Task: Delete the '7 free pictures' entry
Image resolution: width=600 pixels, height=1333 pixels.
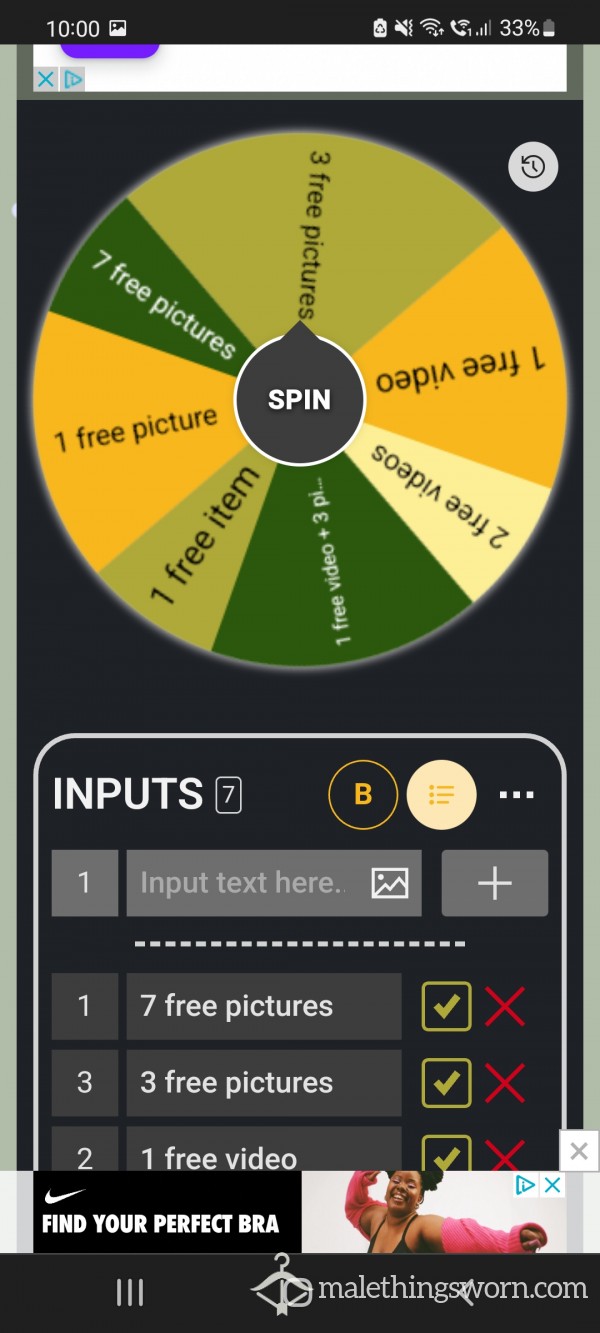Action: 505,1006
